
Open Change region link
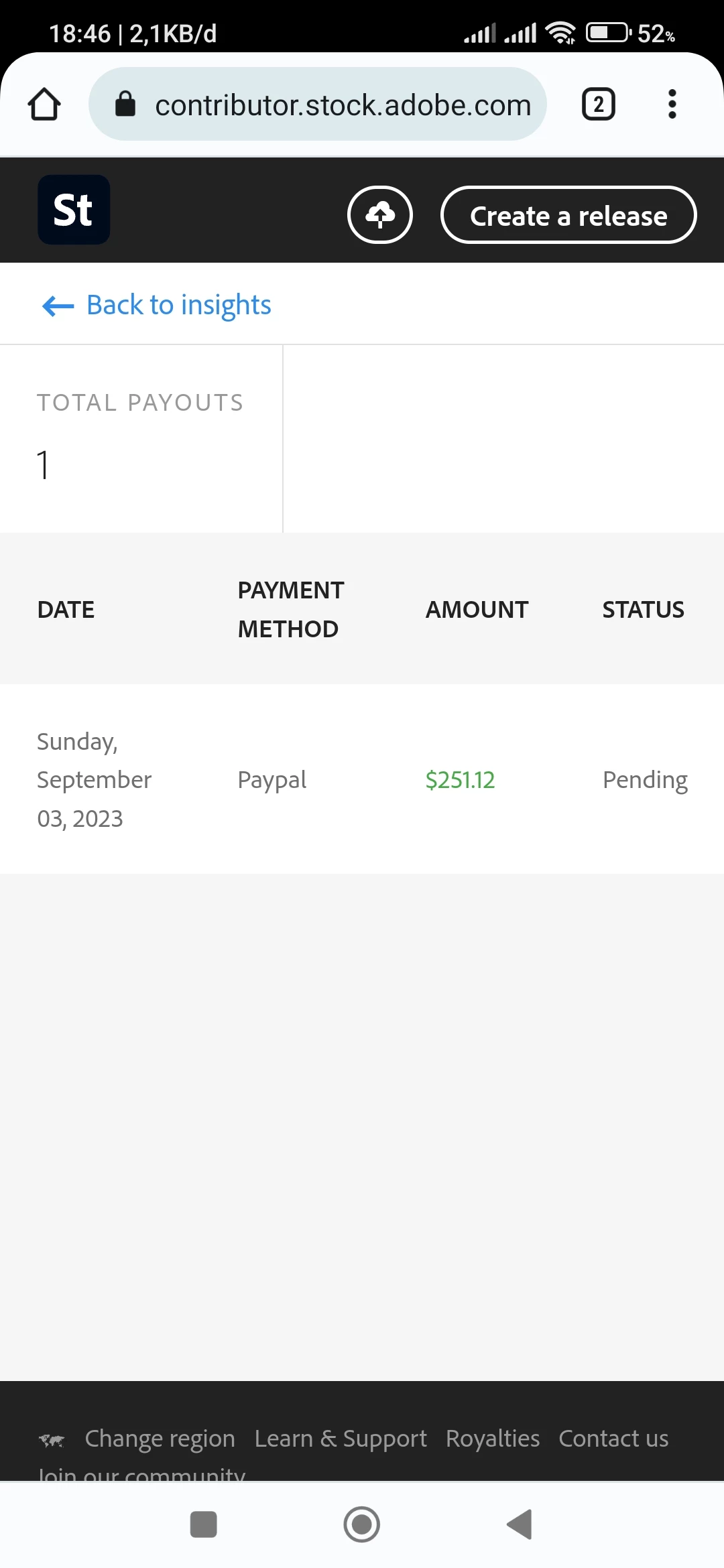pyautogui.click(x=160, y=1438)
